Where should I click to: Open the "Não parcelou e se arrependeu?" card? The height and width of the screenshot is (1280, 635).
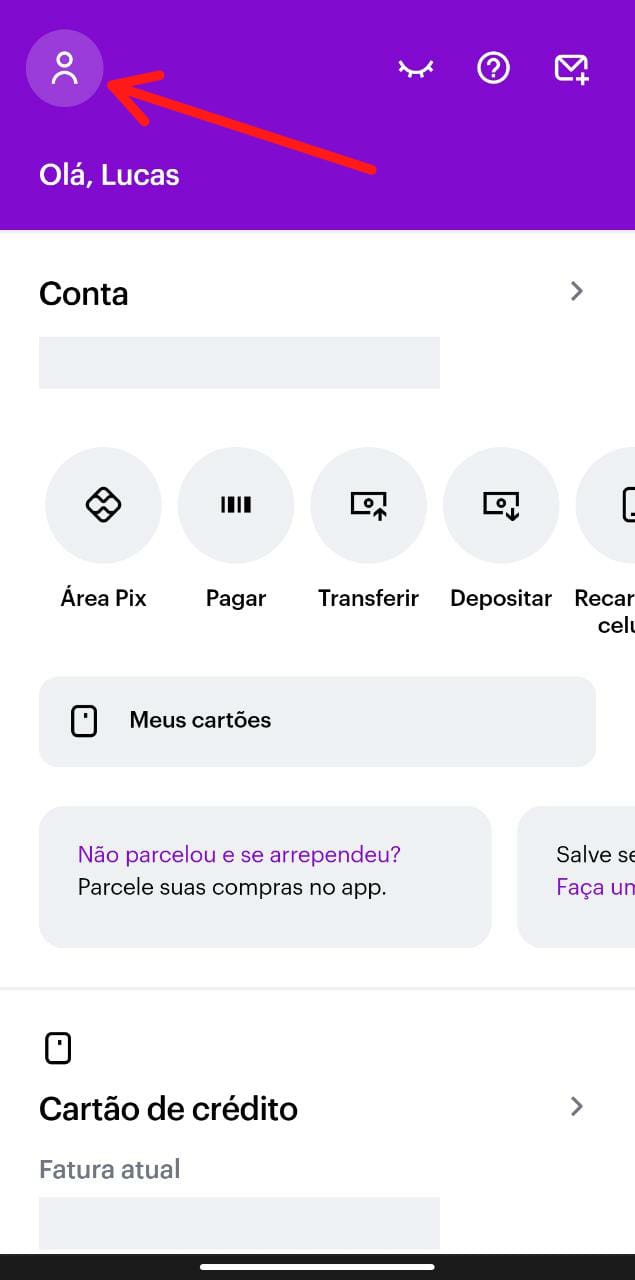point(265,876)
